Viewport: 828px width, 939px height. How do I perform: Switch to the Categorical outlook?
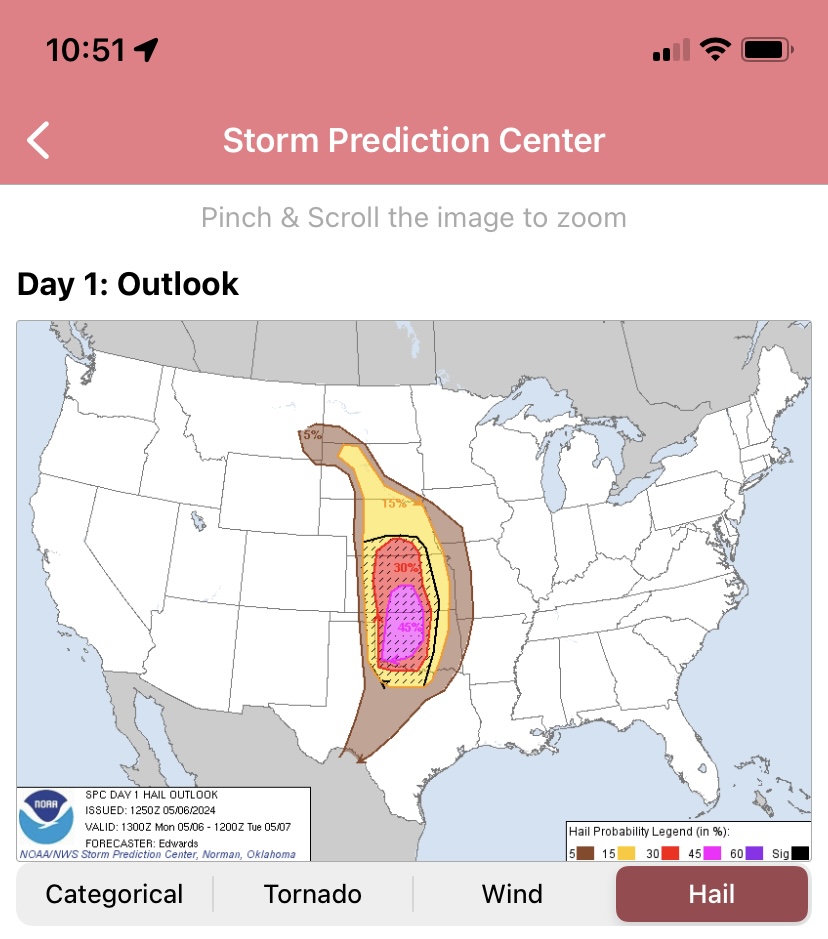point(114,894)
